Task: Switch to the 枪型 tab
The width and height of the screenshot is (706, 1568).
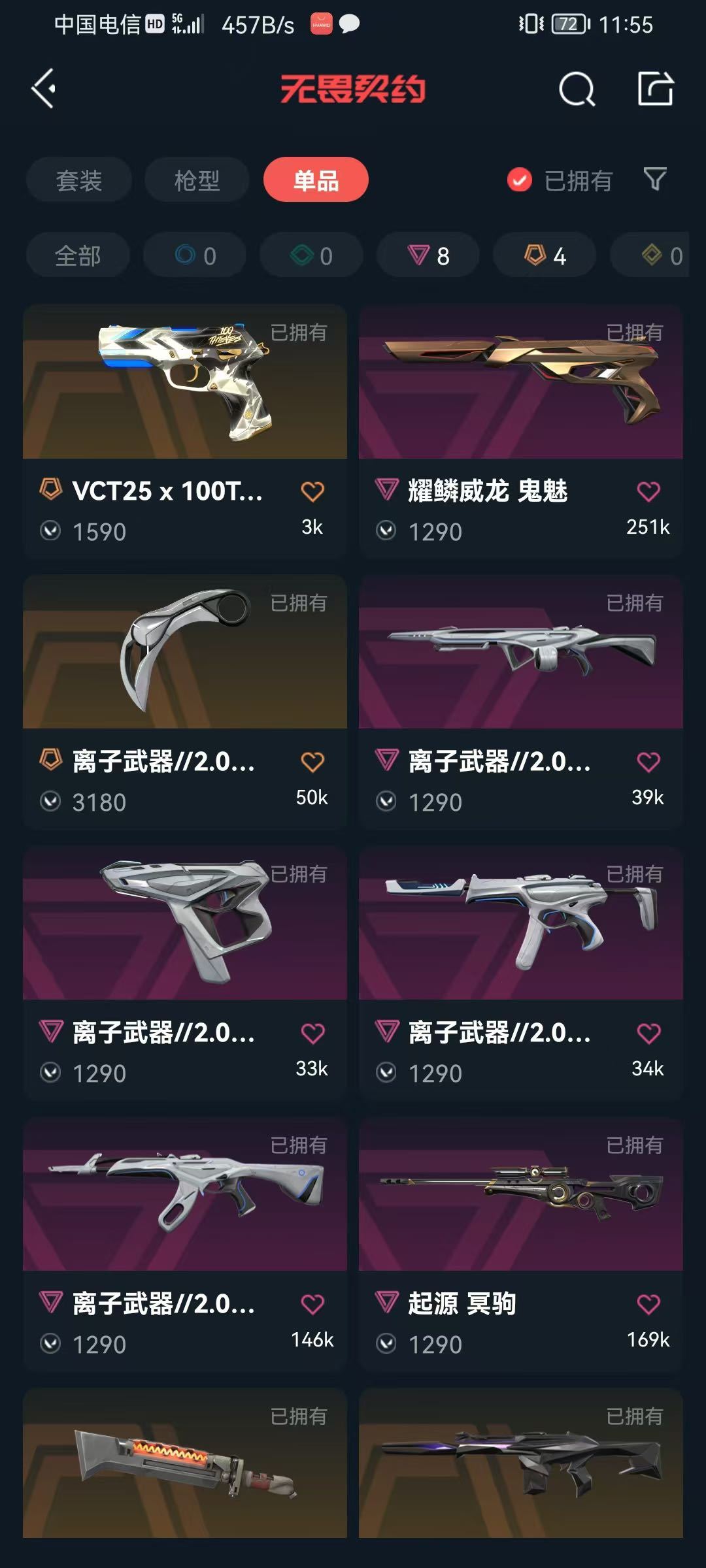Action: (x=197, y=180)
